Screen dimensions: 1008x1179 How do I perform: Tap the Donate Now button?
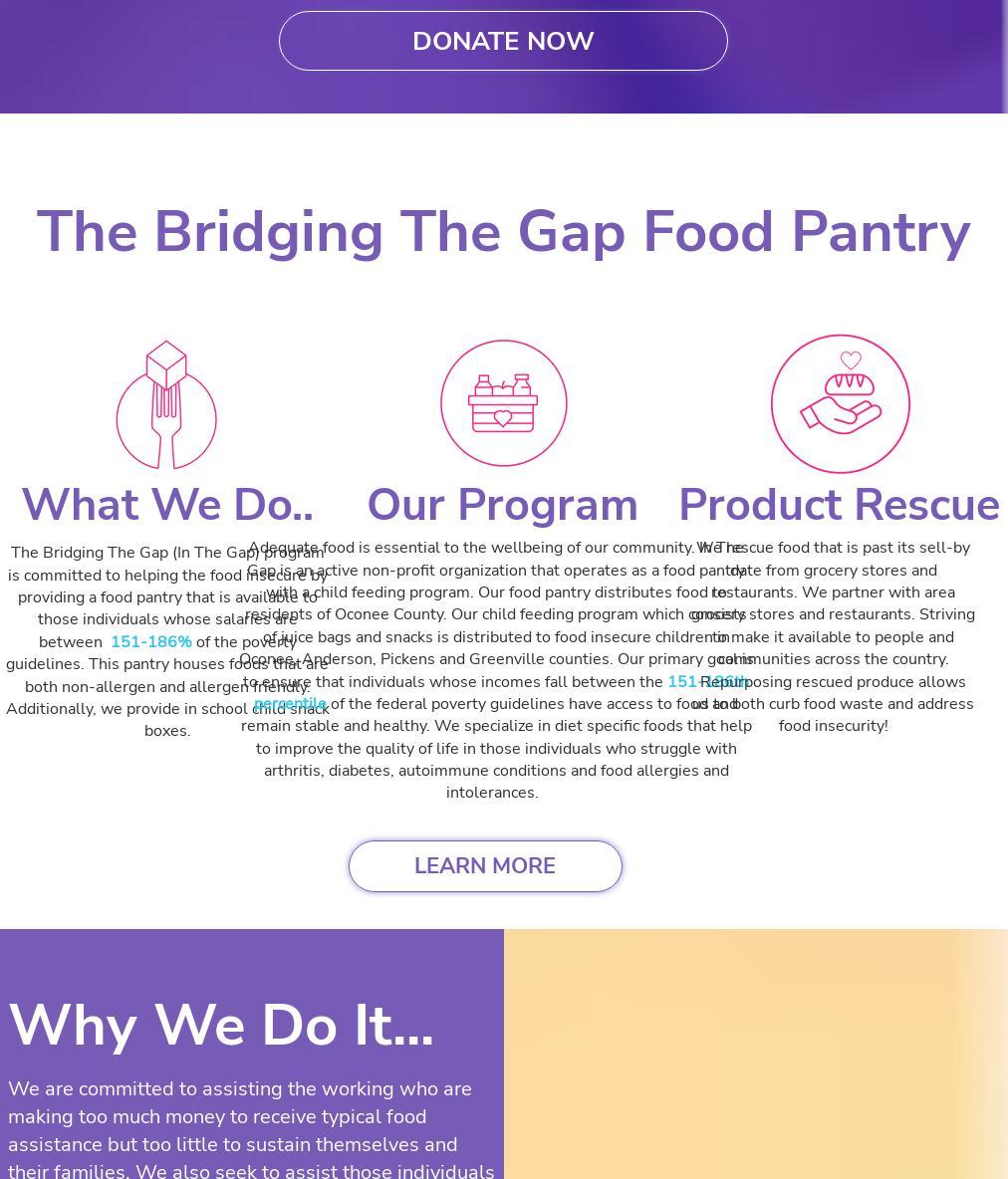click(503, 41)
